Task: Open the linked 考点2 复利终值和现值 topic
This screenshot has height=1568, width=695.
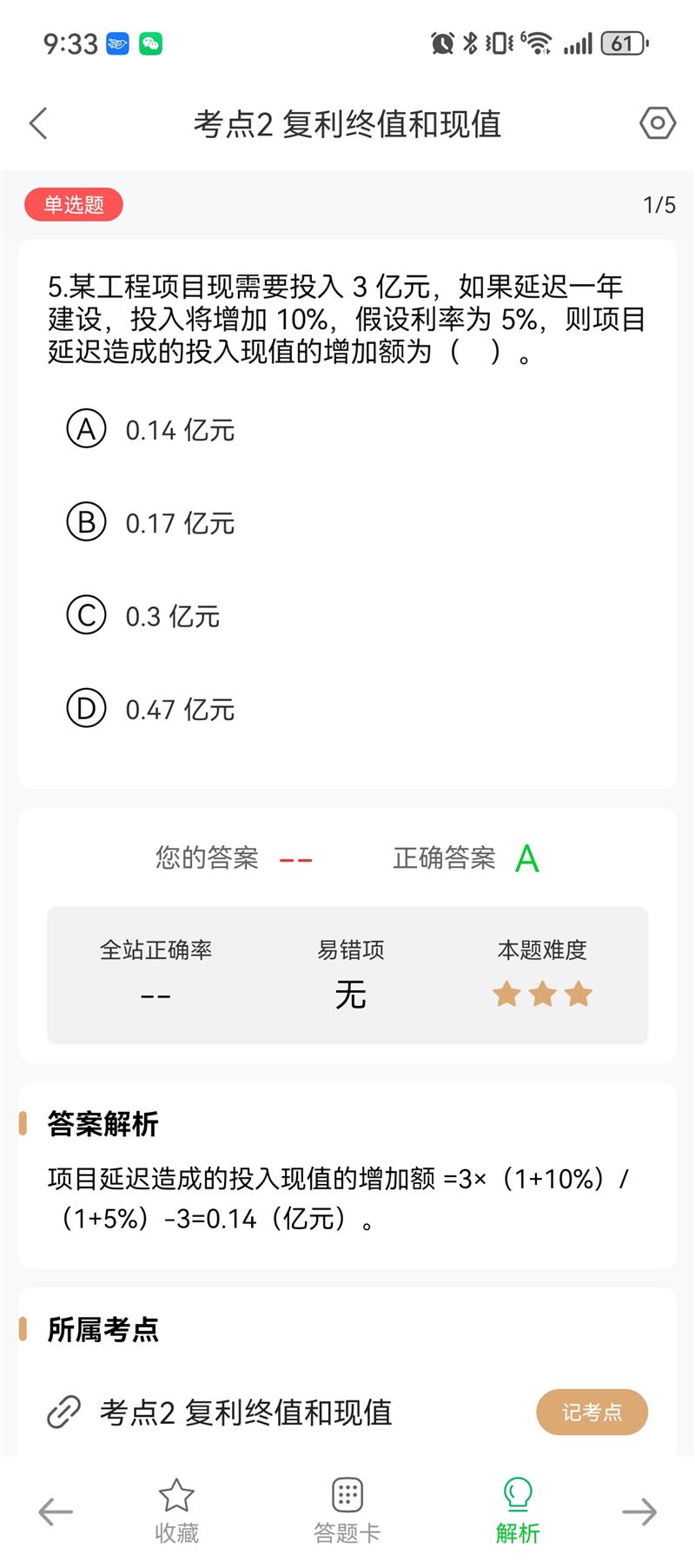Action: pos(245,1413)
